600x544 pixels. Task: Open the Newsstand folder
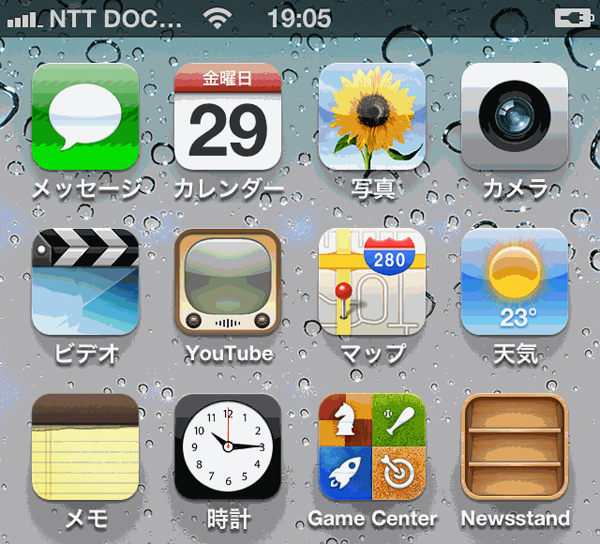pos(514,447)
